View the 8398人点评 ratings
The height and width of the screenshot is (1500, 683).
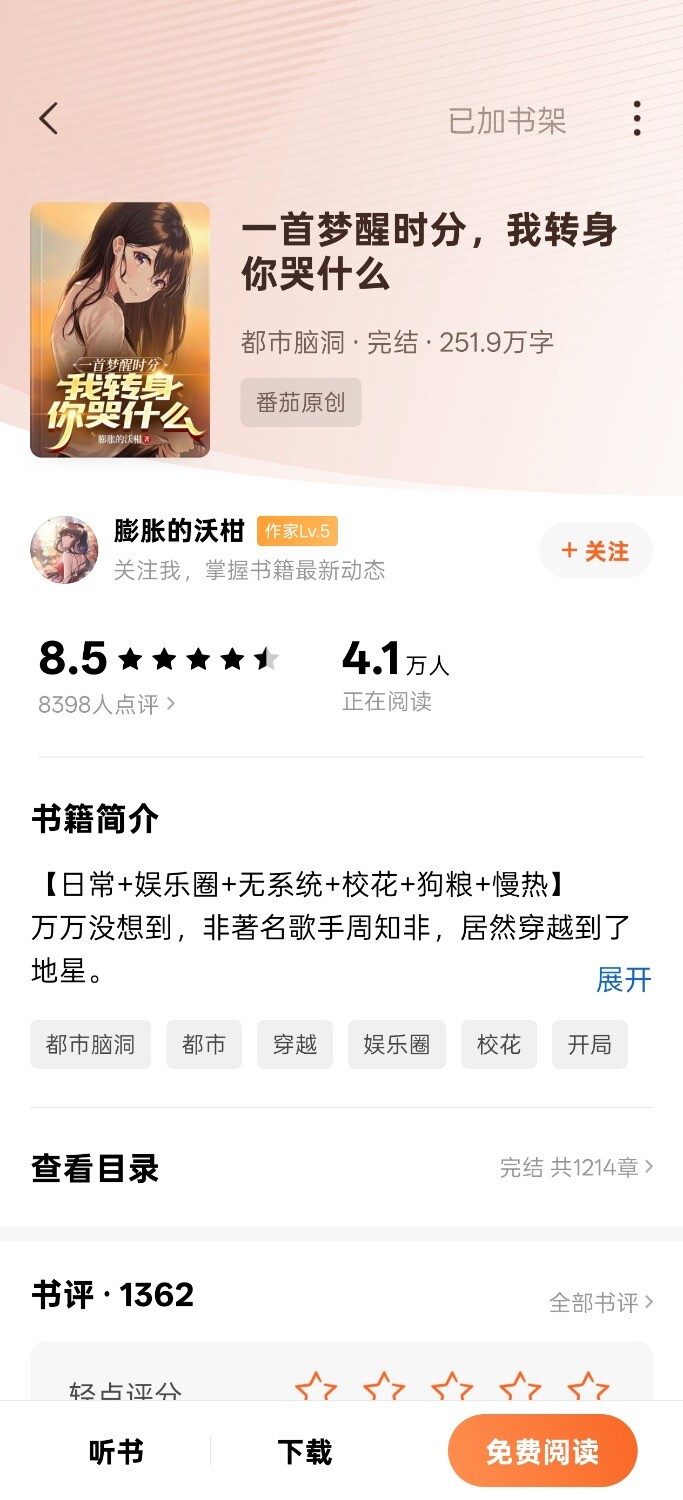point(107,704)
